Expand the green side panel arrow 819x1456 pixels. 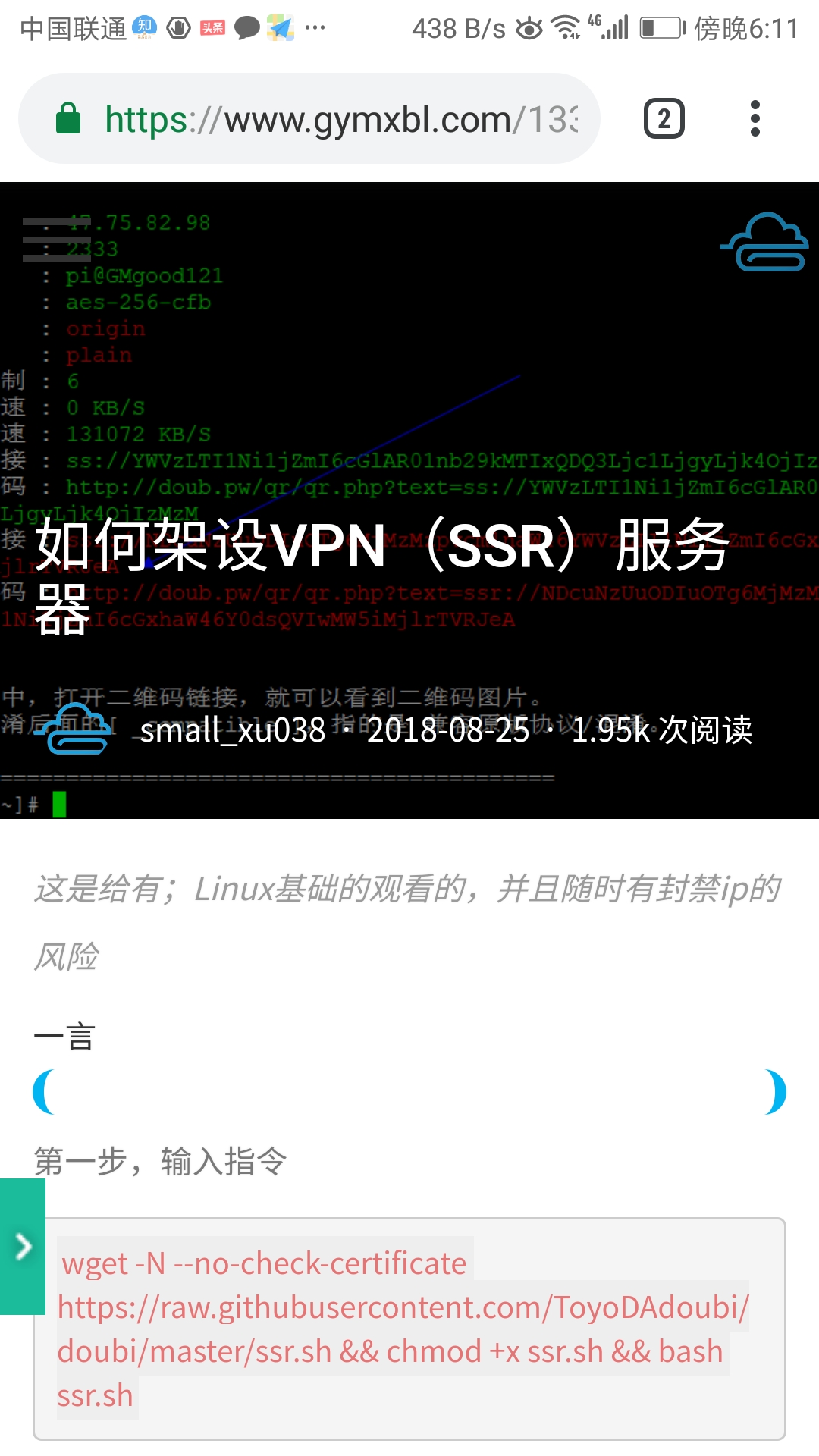pos(23,1246)
